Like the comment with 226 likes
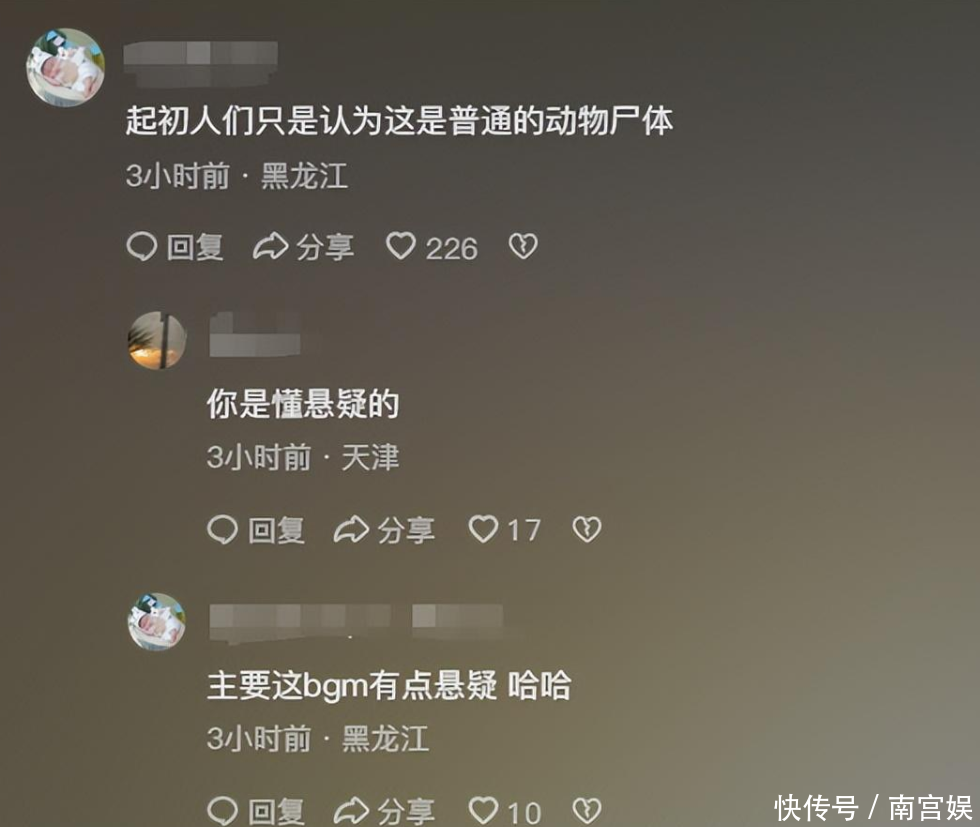The height and width of the screenshot is (827, 980). tap(402, 246)
